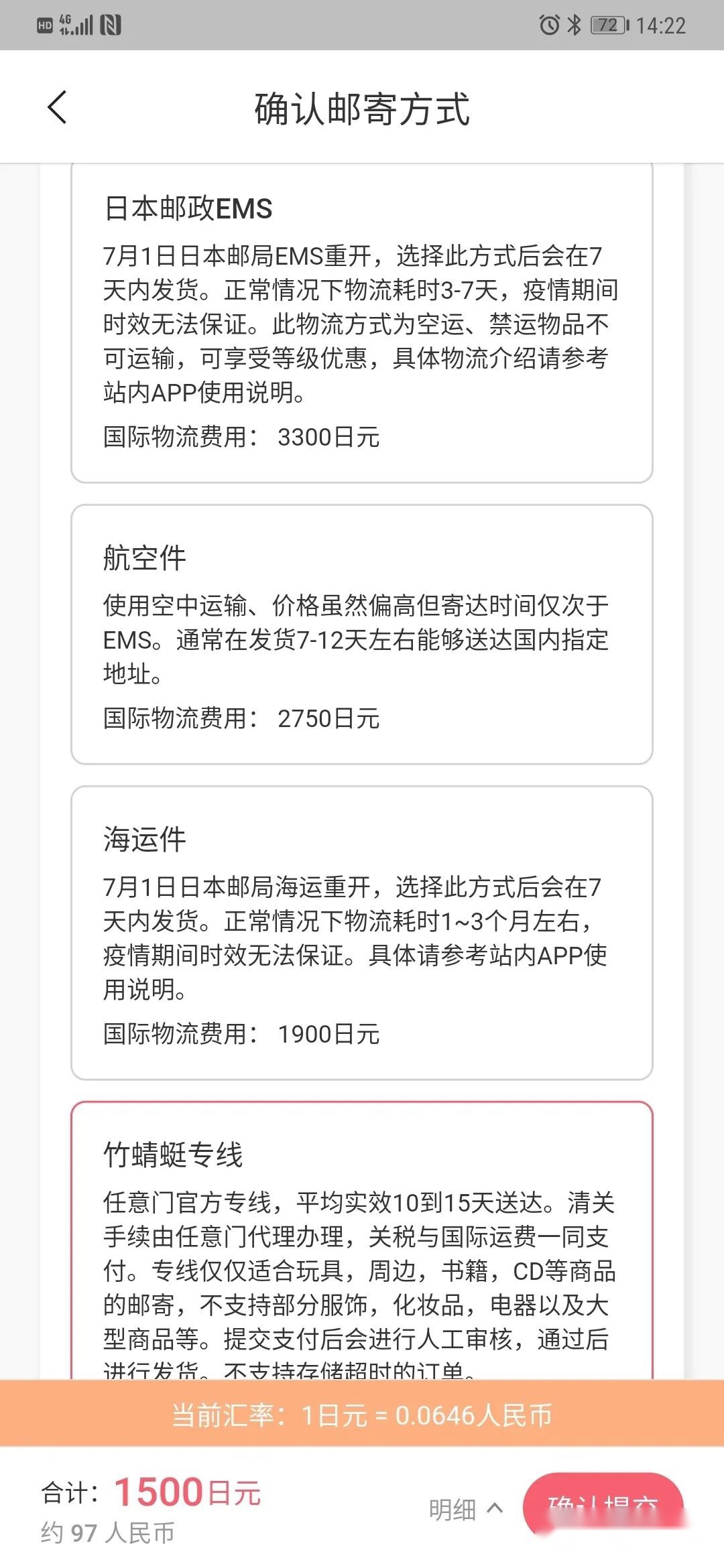724x1568 pixels.
Task: Go back from 确认邮寄方式 page
Action: [58, 107]
